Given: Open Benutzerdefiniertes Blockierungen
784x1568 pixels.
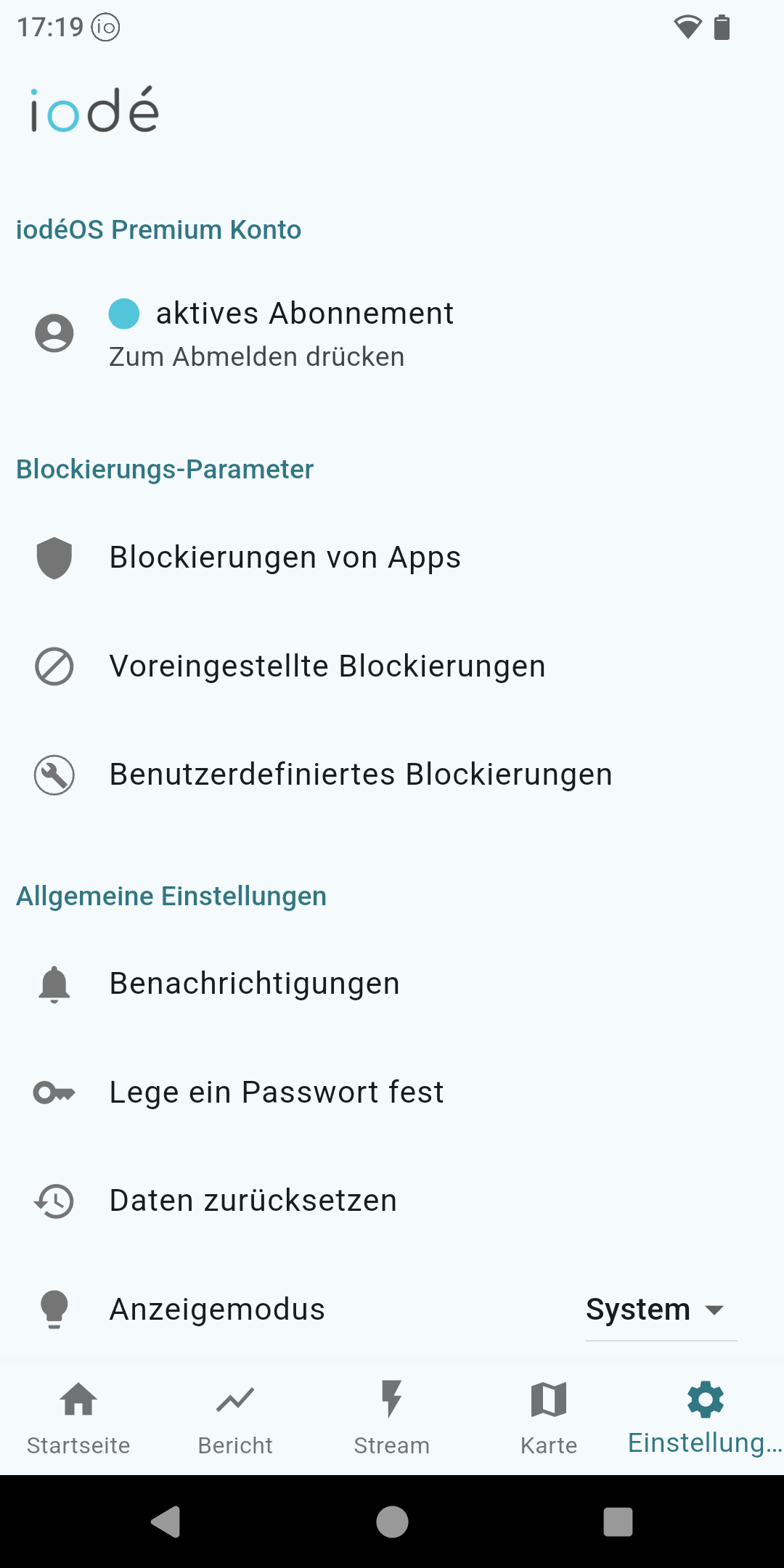Looking at the screenshot, I should 392,775.
